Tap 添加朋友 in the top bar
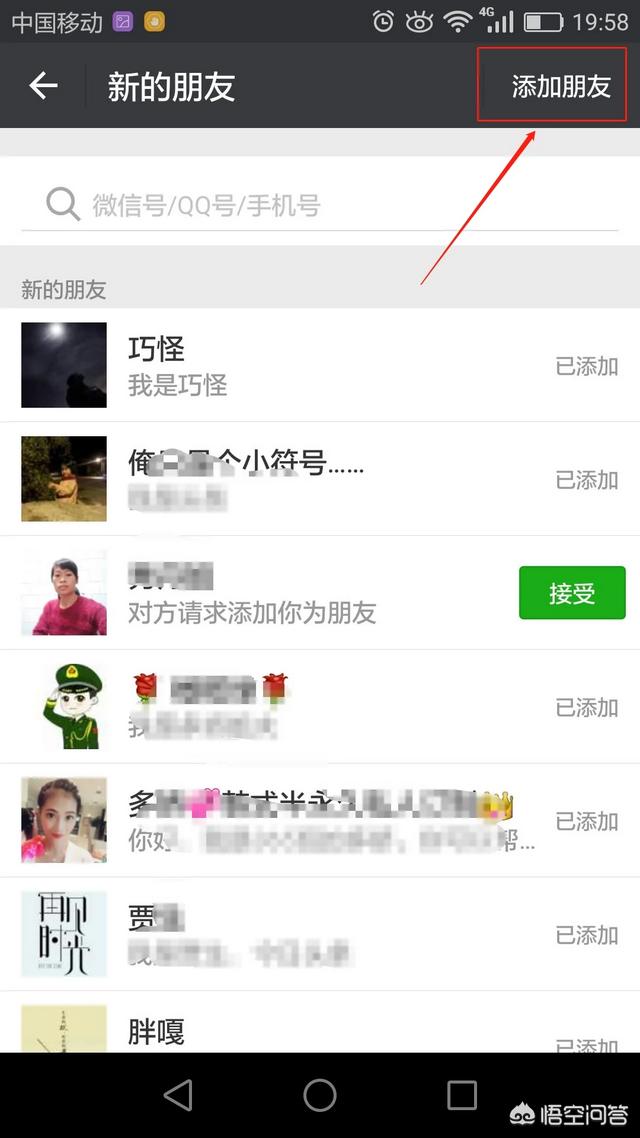The width and height of the screenshot is (640, 1138). (560, 86)
